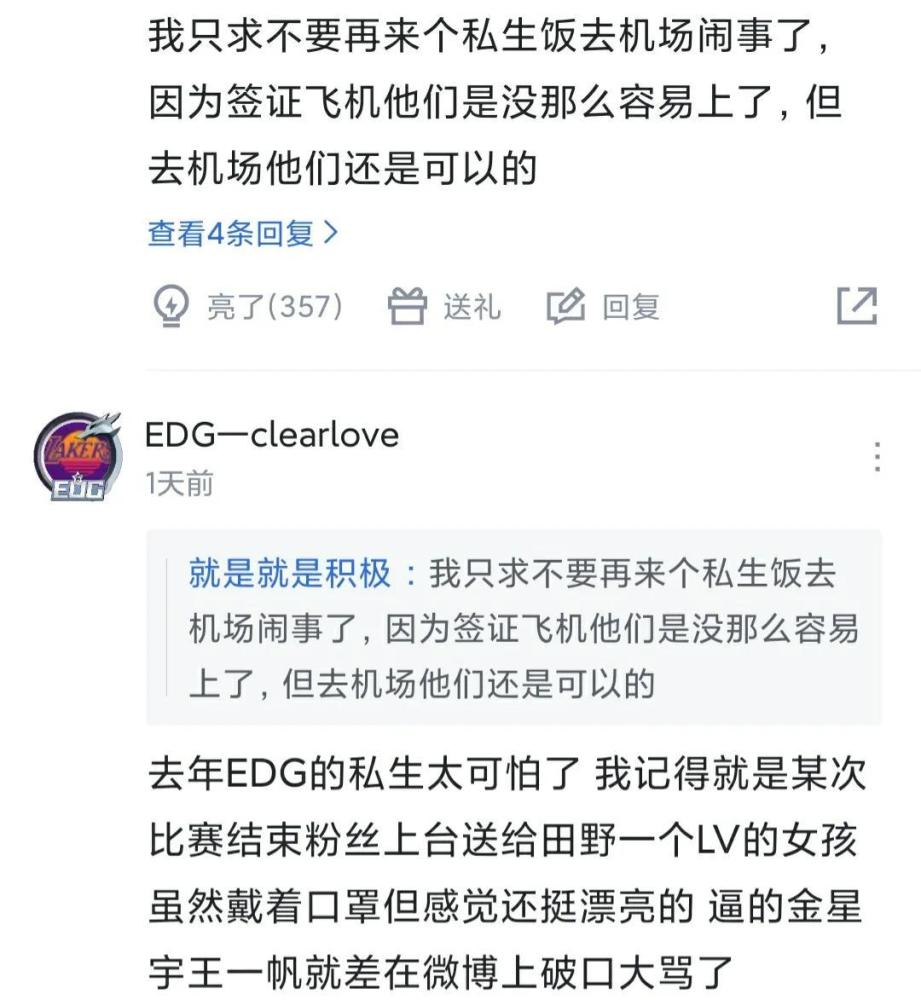Send a gift with 送礼
Screen dimensions: 921x1000
[444, 306]
